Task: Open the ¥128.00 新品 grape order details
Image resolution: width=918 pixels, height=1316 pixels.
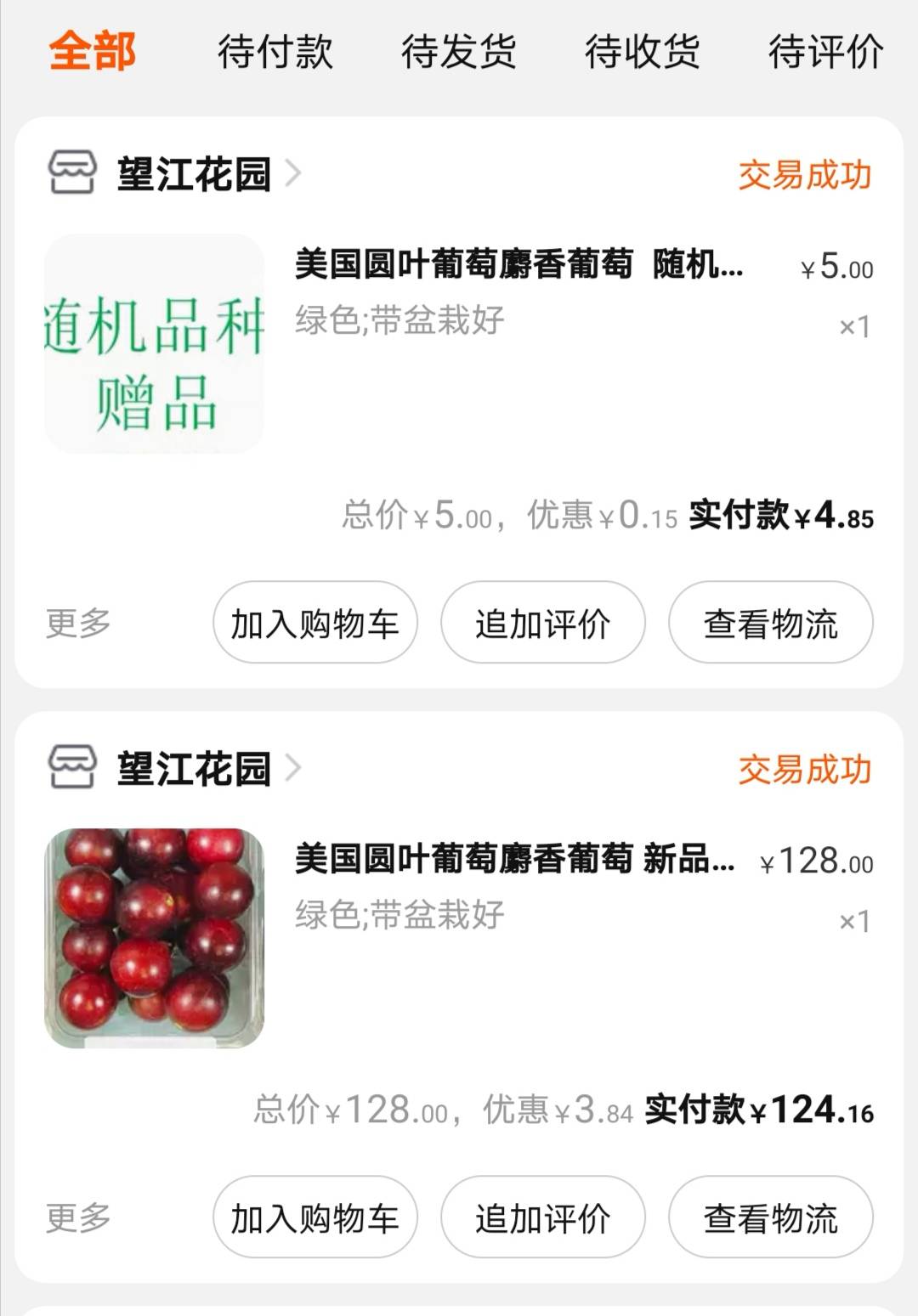Action: pos(514,860)
